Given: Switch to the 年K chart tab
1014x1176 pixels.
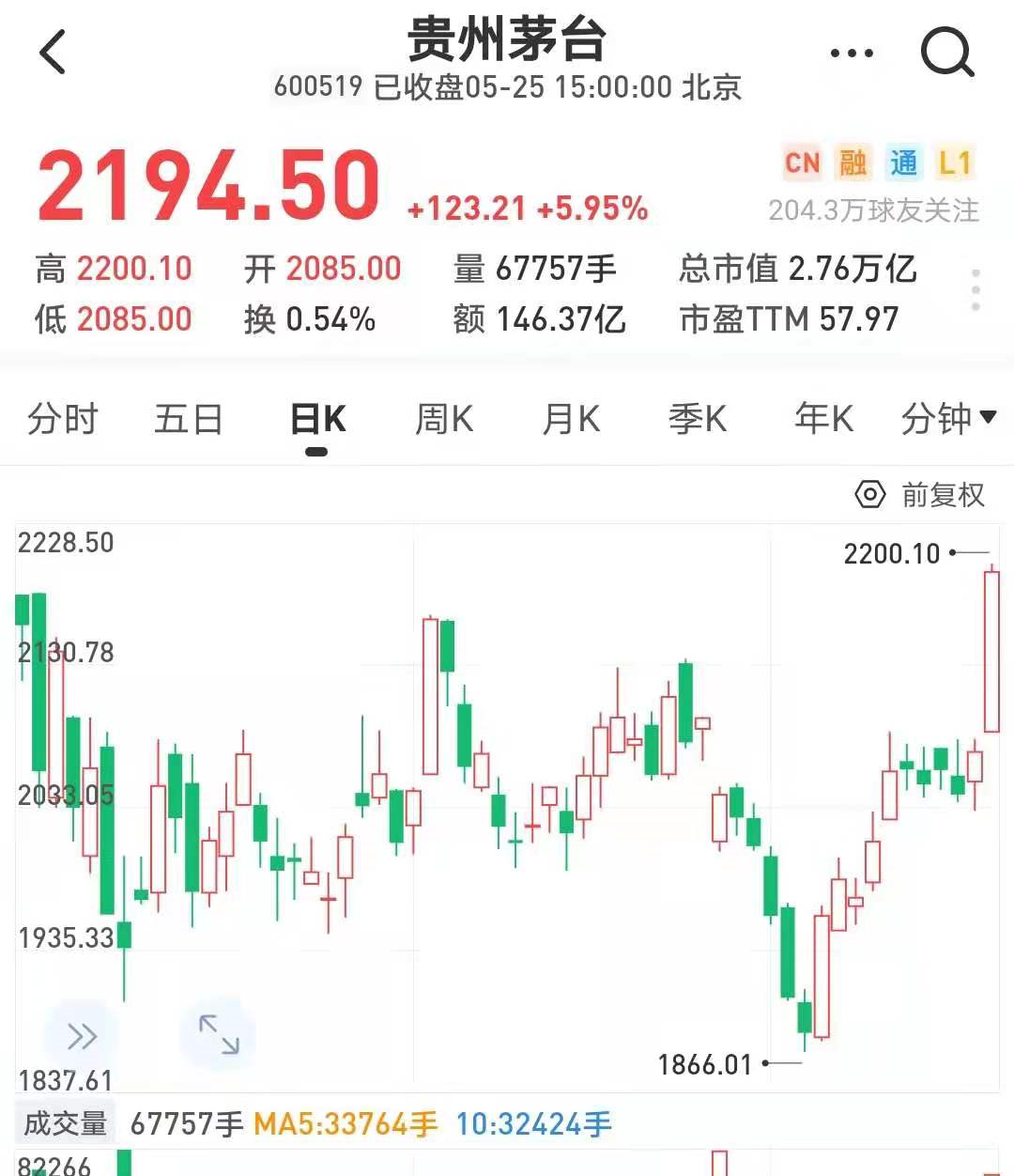Looking at the screenshot, I should pos(823,419).
